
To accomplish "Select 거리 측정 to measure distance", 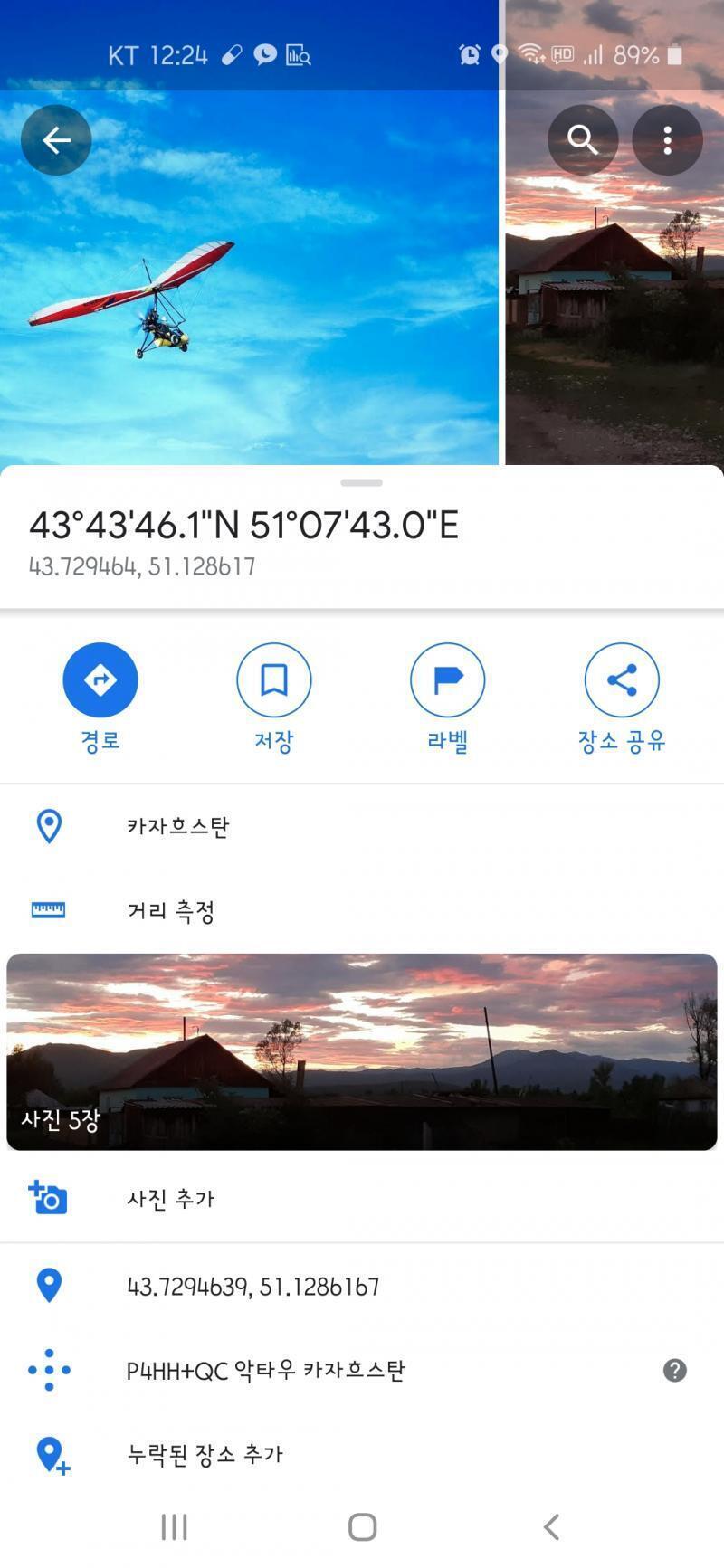I will click(362, 910).
